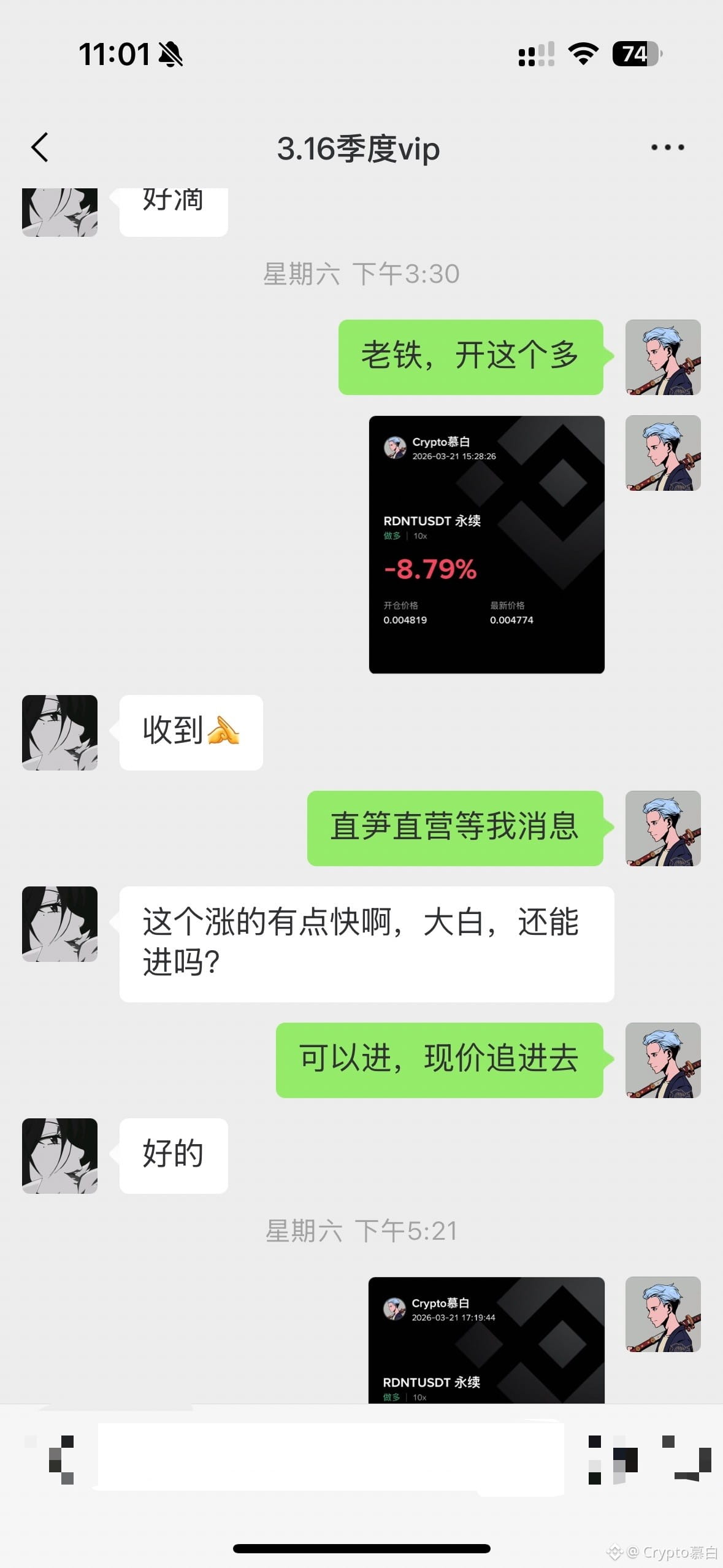723x1568 pixels.
Task: Open the RDNTUSDT image sent at 17:19:44
Action: point(486,1339)
